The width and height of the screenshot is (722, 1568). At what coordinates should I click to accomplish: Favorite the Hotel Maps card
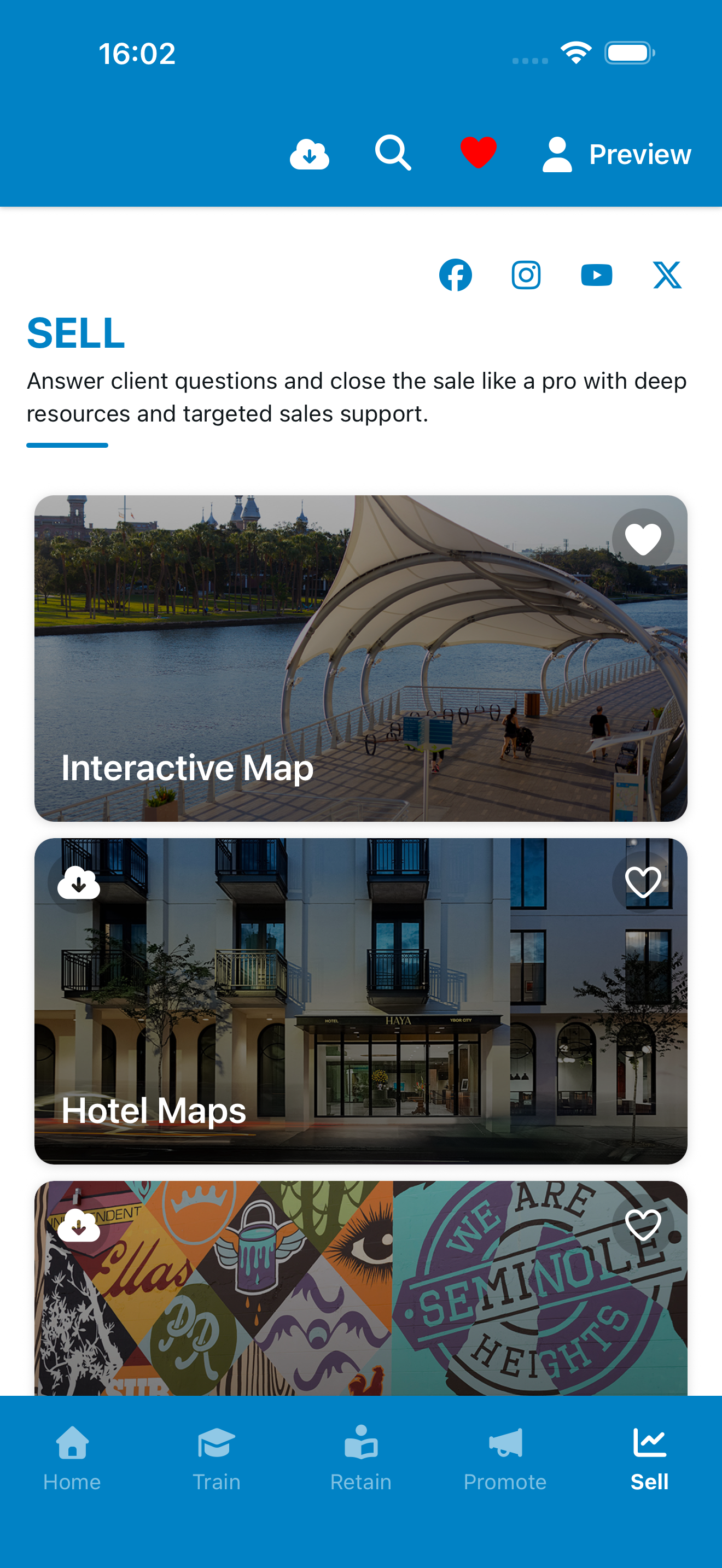coord(643,882)
